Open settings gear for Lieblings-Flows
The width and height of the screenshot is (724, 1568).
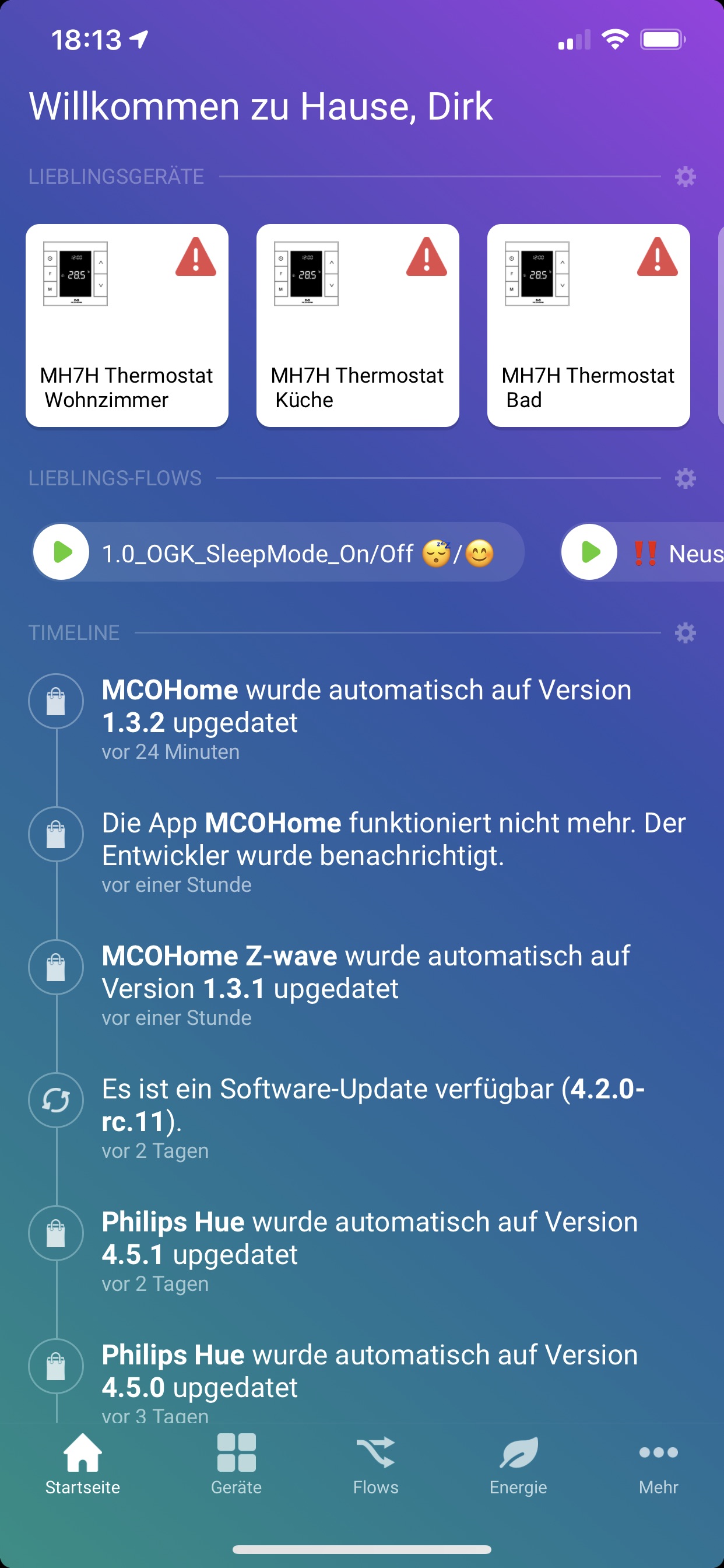(685, 478)
